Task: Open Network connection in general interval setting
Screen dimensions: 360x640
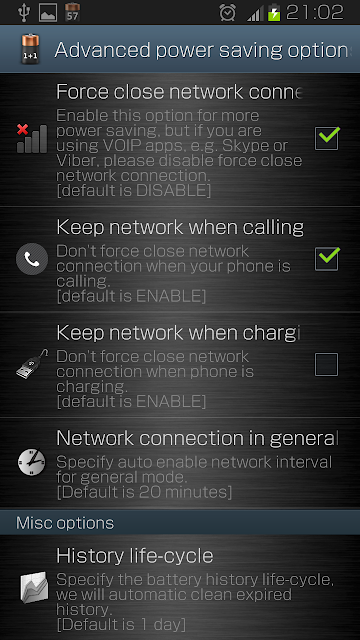Action: (x=180, y=463)
